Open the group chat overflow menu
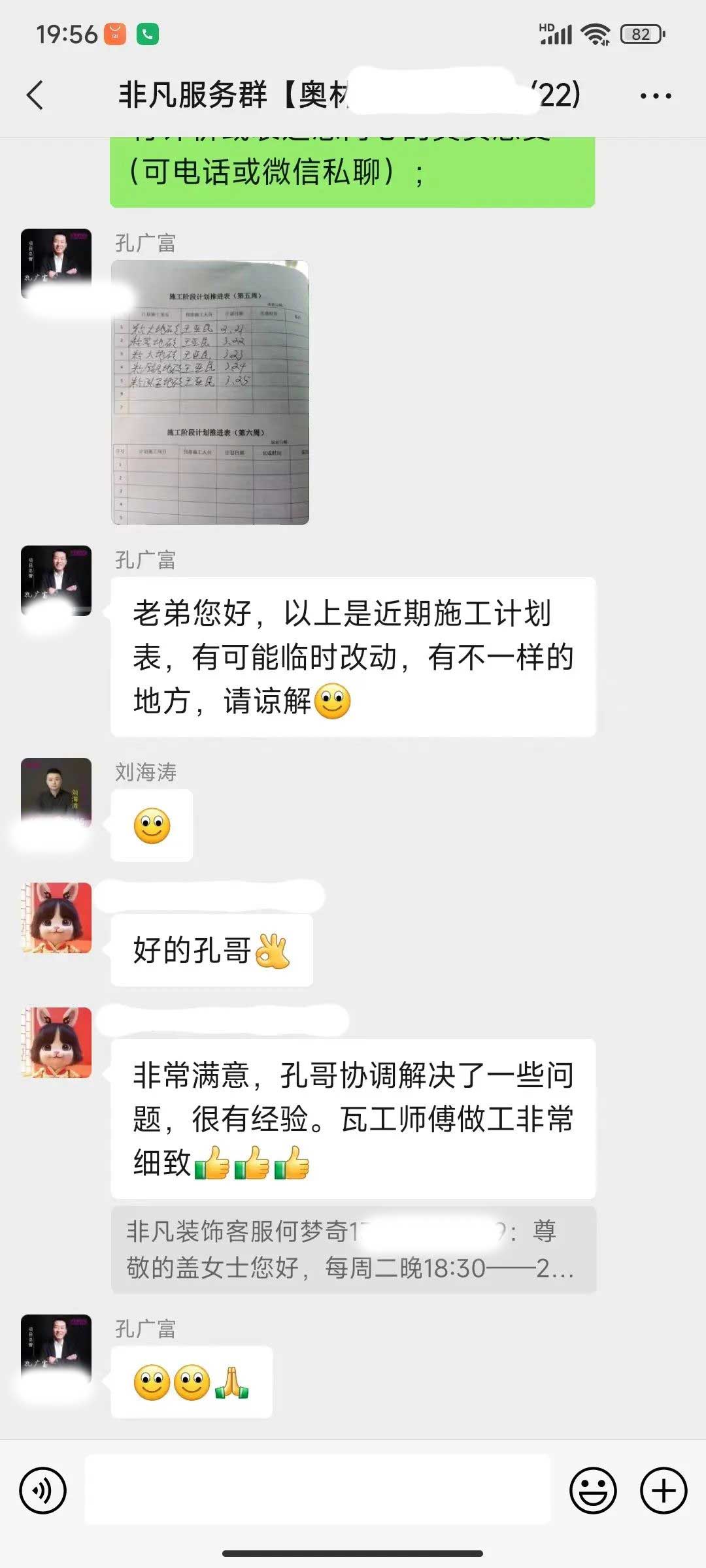The image size is (706, 1568). click(x=655, y=96)
